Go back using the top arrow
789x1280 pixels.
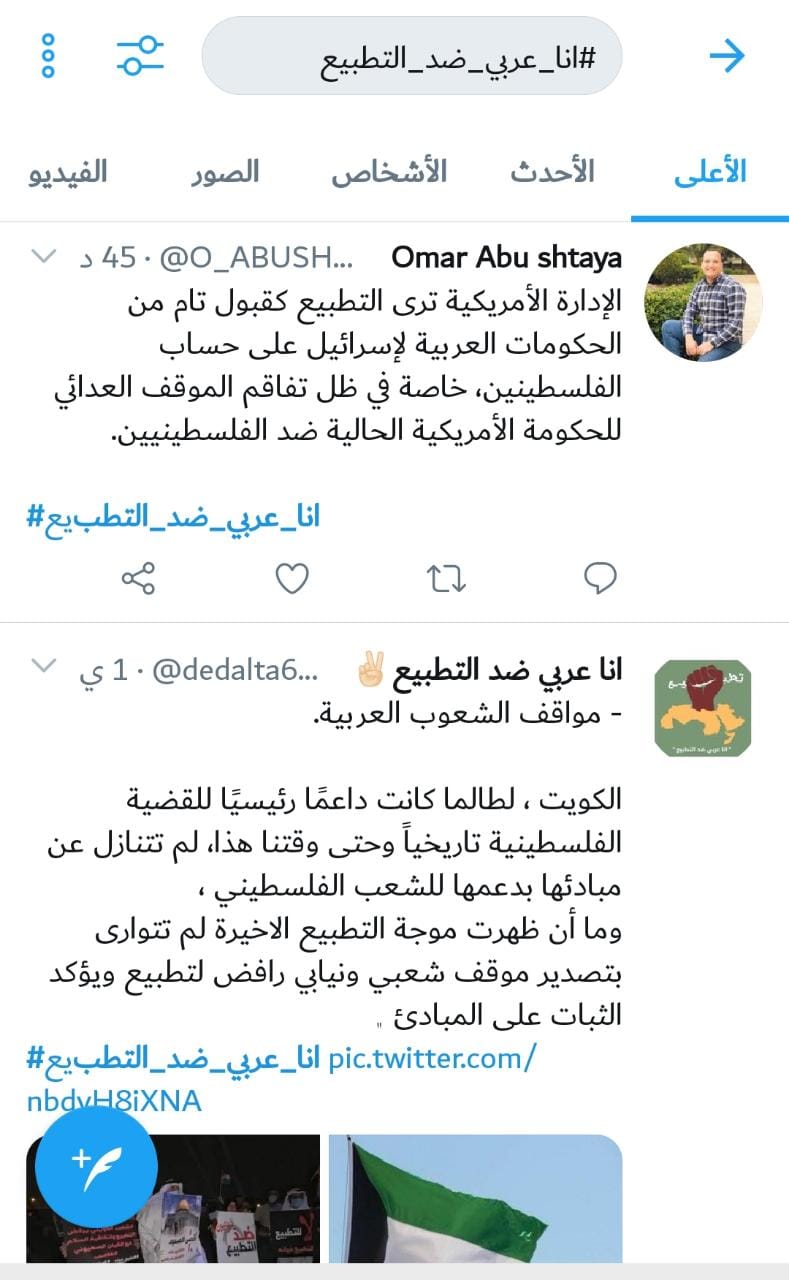coord(727,56)
